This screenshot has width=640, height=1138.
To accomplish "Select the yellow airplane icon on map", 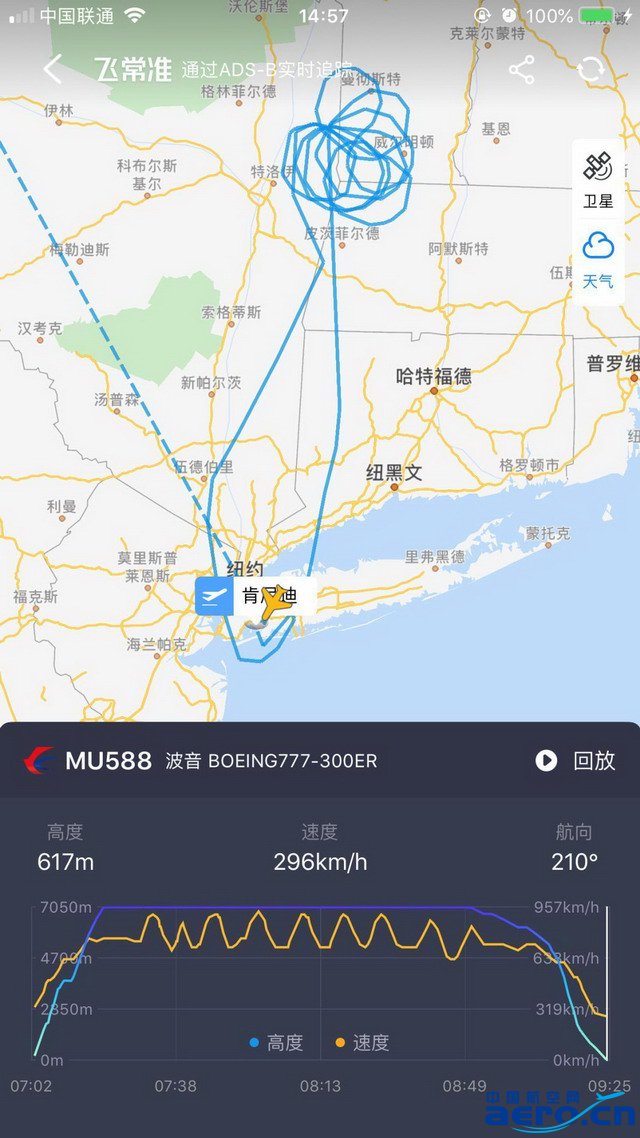I will click(269, 602).
